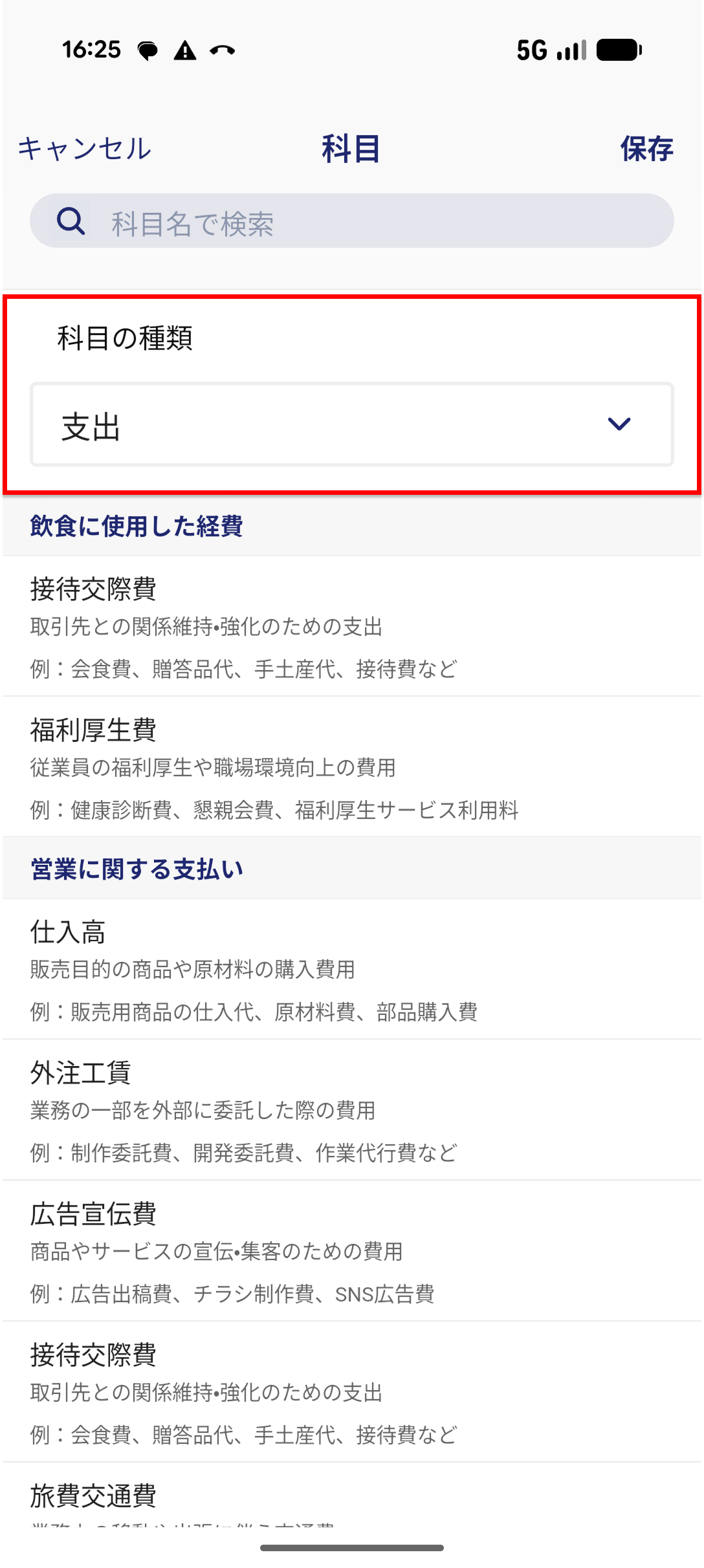Pick the 外注工賃 category
The image size is (704, 1568).
[x=352, y=1110]
